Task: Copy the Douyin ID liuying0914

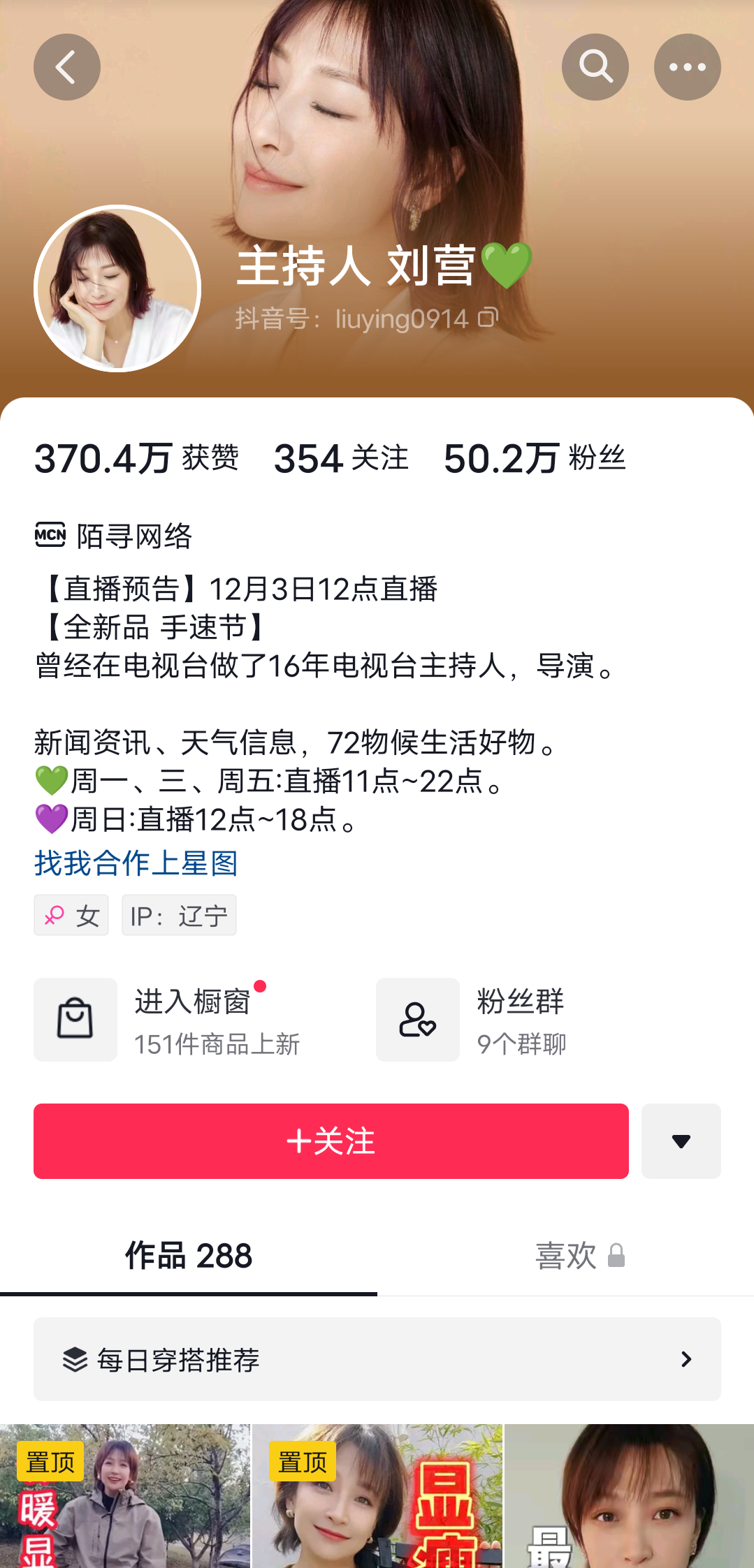Action: (x=488, y=318)
